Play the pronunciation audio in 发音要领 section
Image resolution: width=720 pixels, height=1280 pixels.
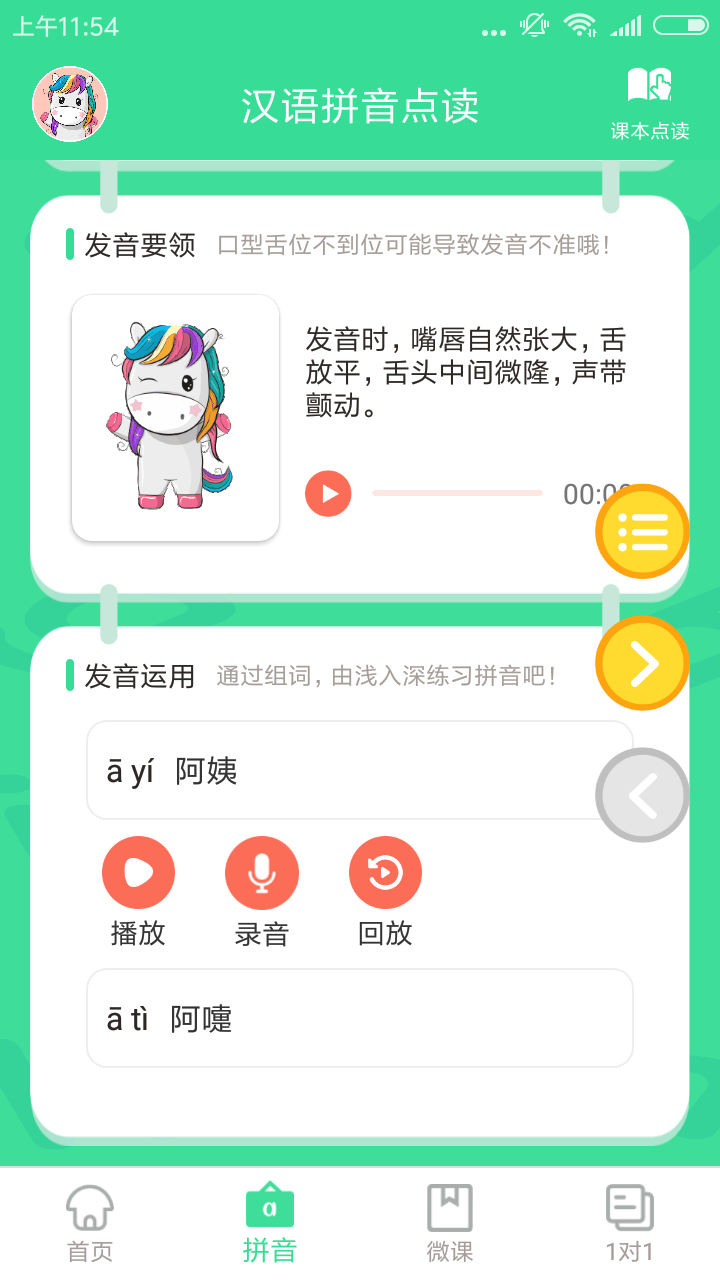[328, 493]
